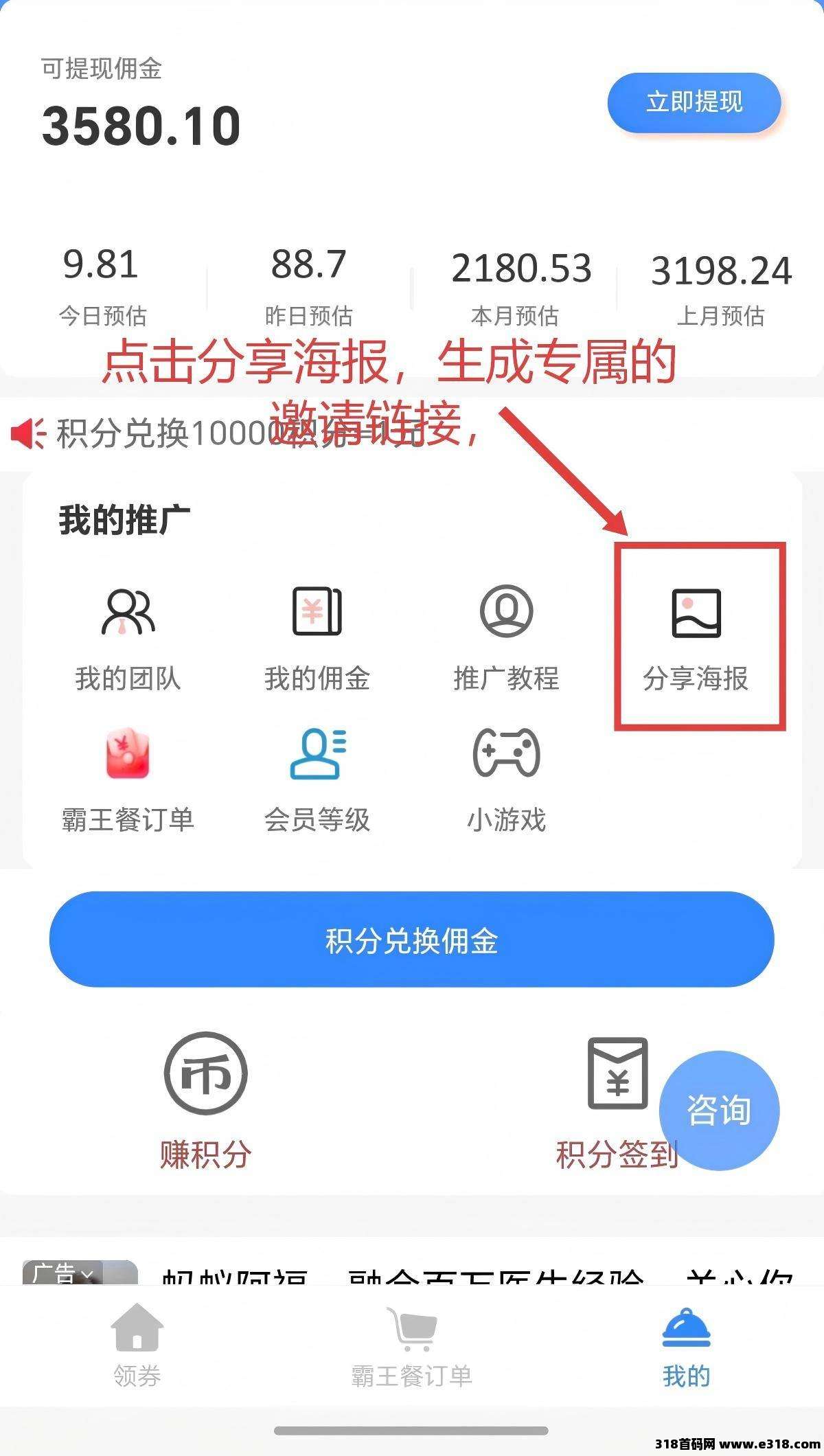Tap the 积分兑换佣金 button
This screenshot has width=824, height=1456.
point(411,940)
